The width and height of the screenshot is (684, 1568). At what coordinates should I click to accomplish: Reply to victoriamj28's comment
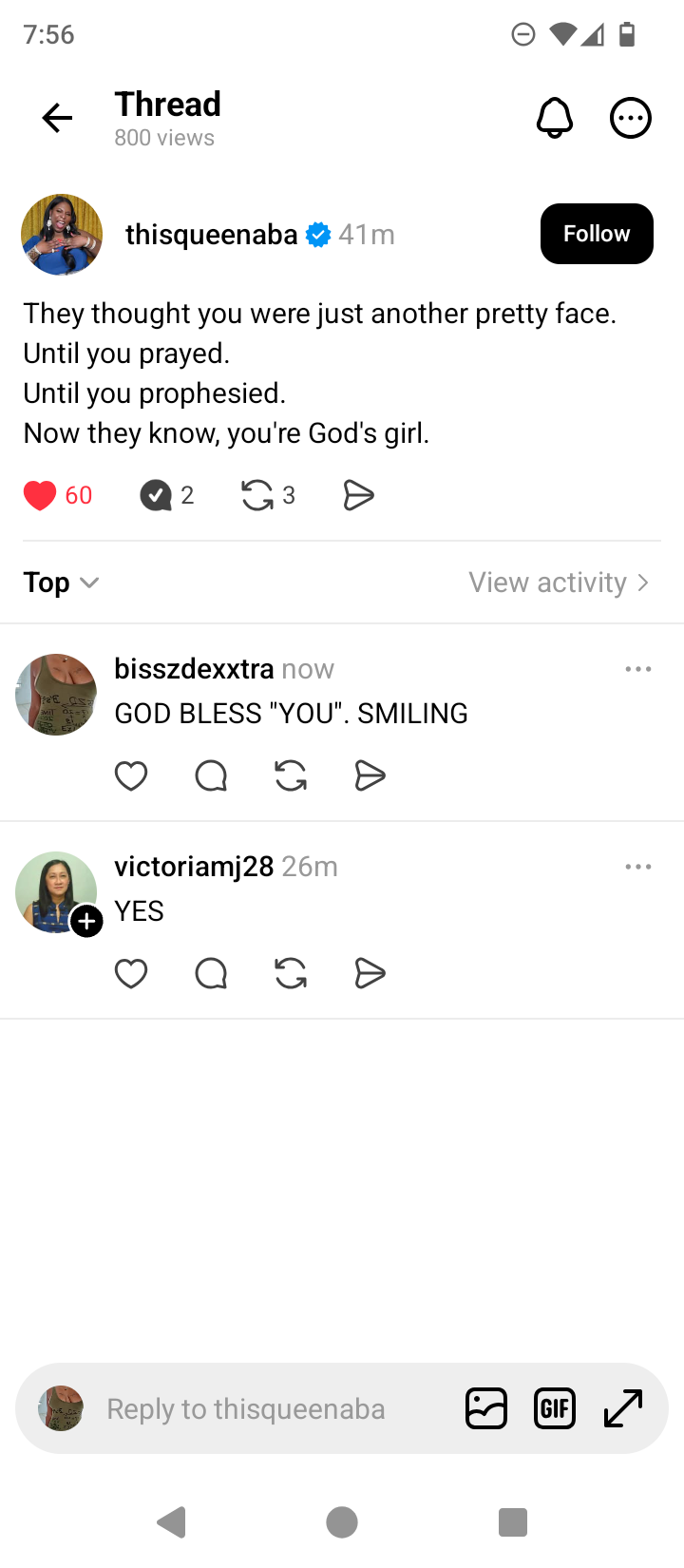point(211,974)
